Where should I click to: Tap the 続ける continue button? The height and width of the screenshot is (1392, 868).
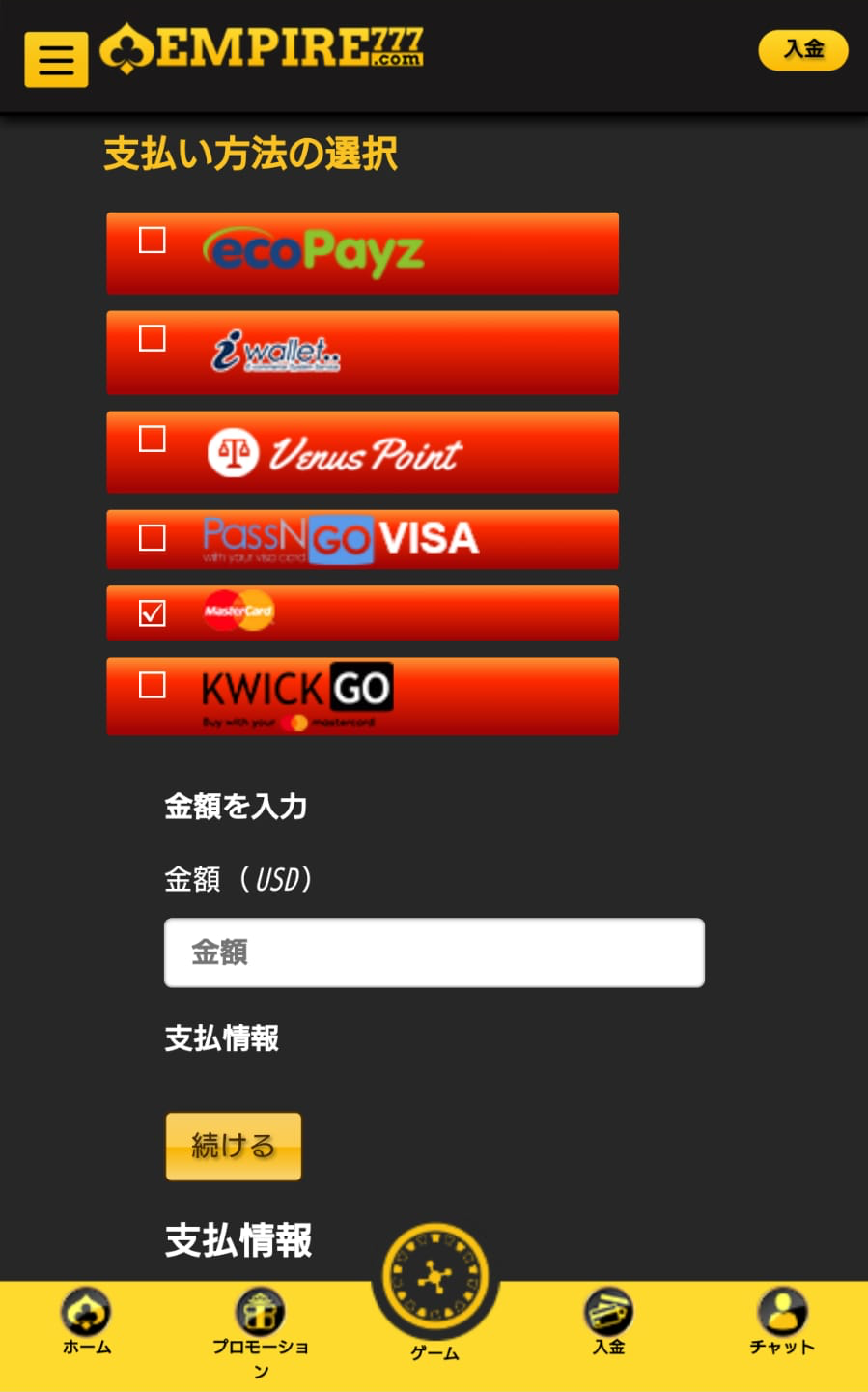click(x=234, y=1146)
